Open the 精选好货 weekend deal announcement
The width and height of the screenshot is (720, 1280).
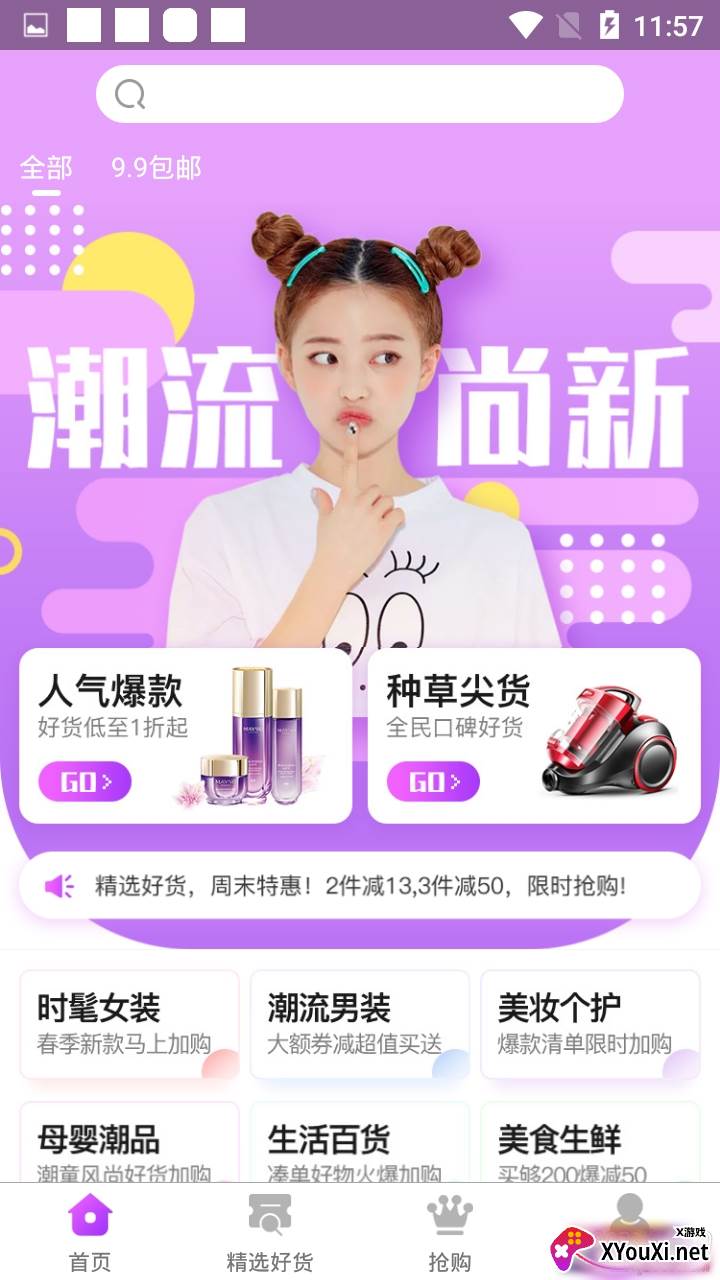click(x=360, y=885)
